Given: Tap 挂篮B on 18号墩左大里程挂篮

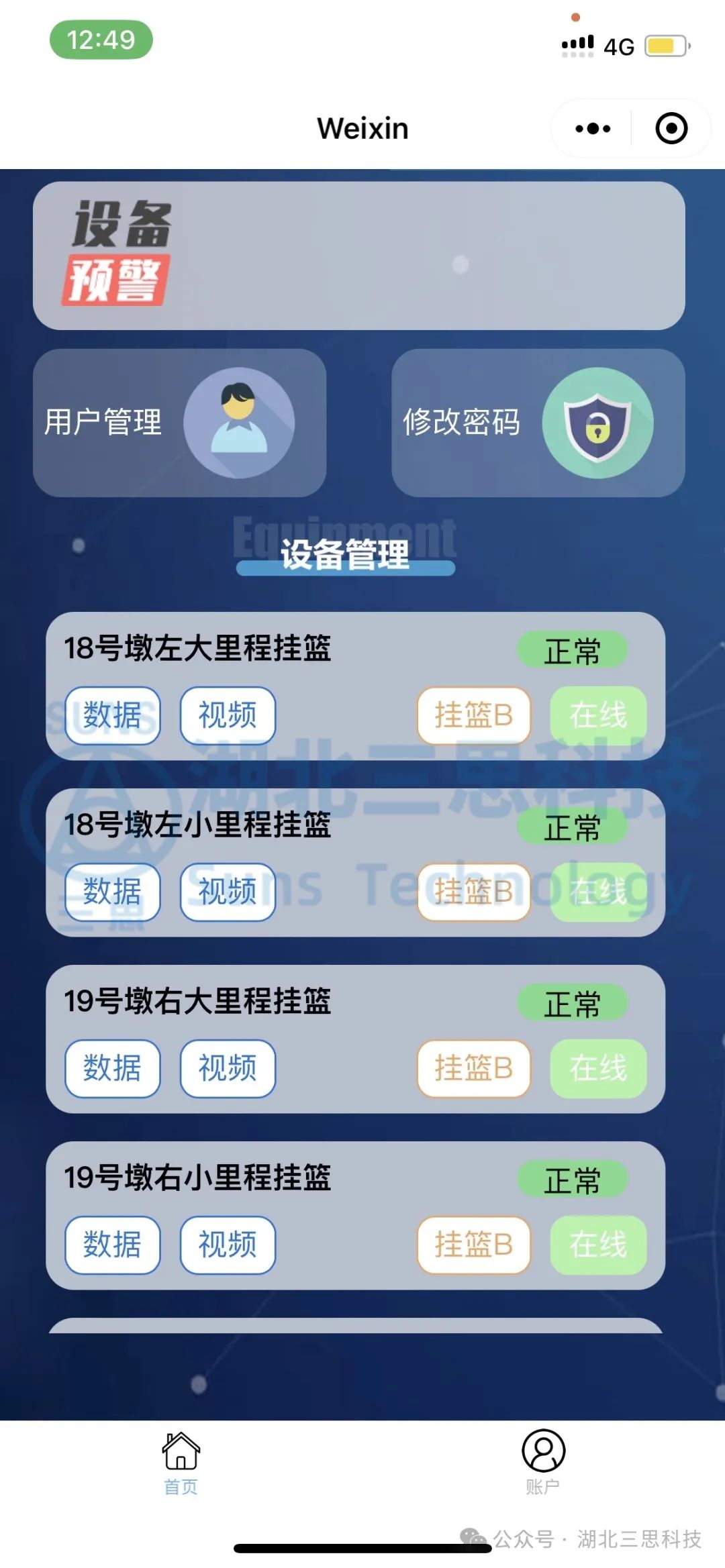Looking at the screenshot, I should 473,715.
